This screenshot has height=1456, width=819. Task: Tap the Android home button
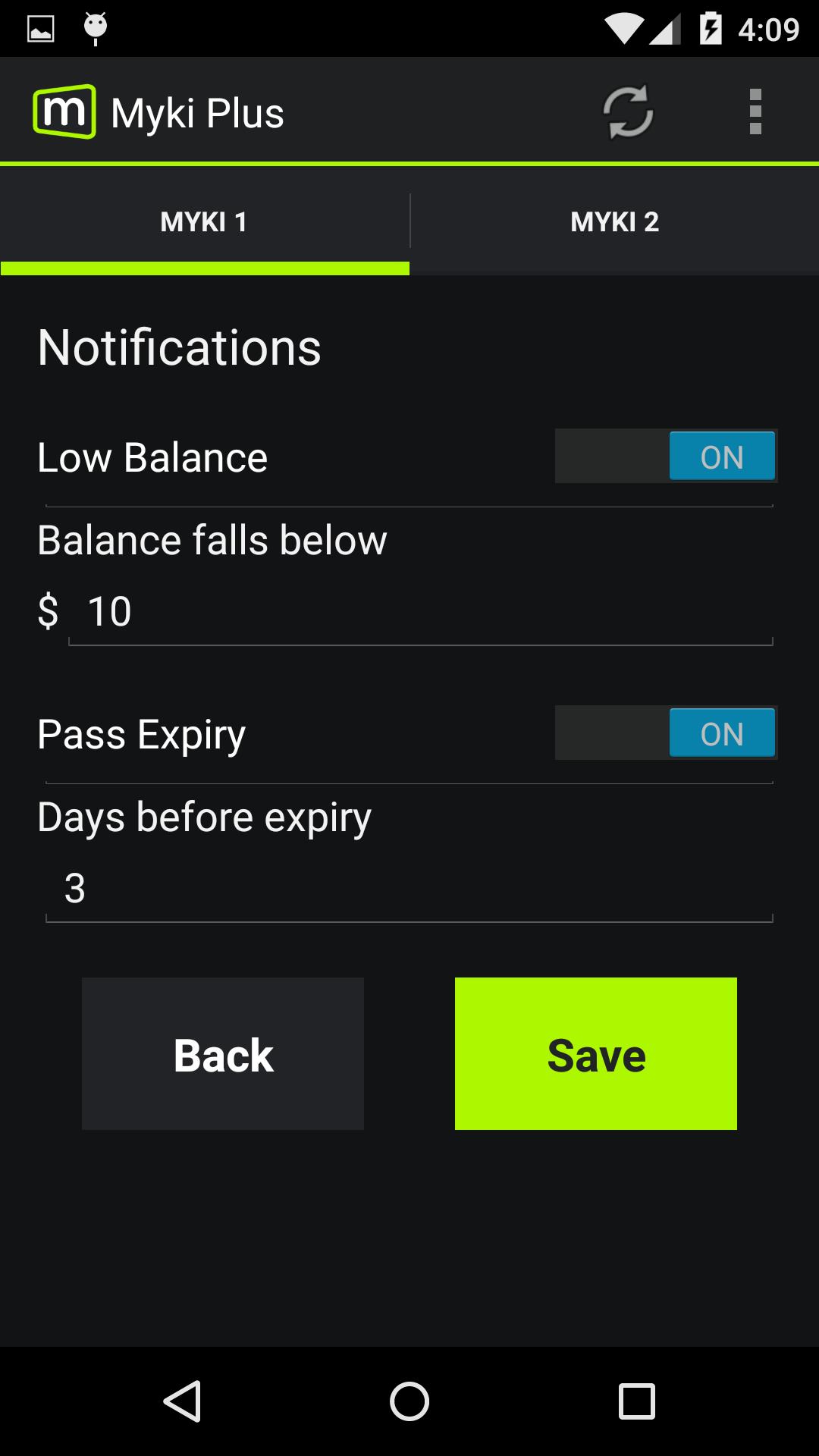pyautogui.click(x=409, y=1401)
